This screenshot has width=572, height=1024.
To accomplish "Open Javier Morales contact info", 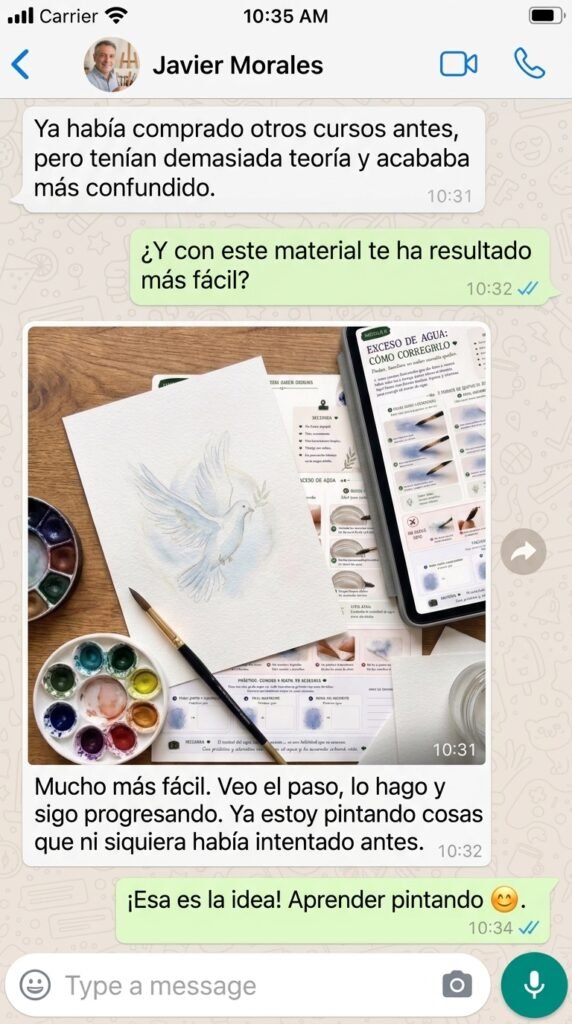I will click(237, 65).
